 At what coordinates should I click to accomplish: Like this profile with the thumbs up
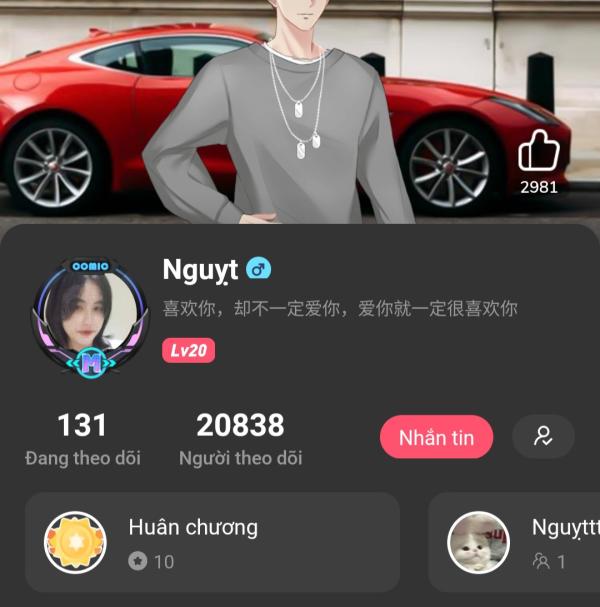click(x=539, y=152)
